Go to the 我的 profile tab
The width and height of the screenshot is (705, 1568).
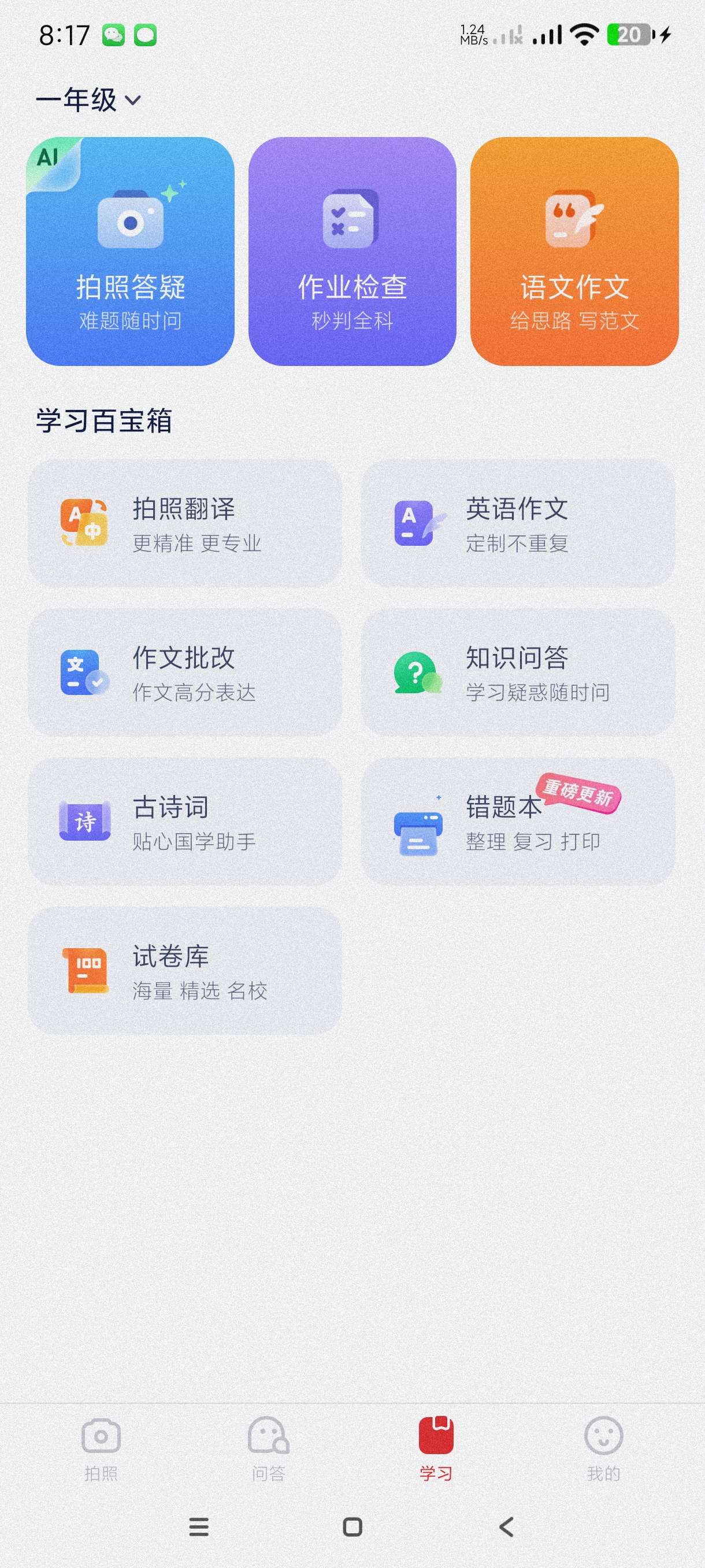[603, 1449]
